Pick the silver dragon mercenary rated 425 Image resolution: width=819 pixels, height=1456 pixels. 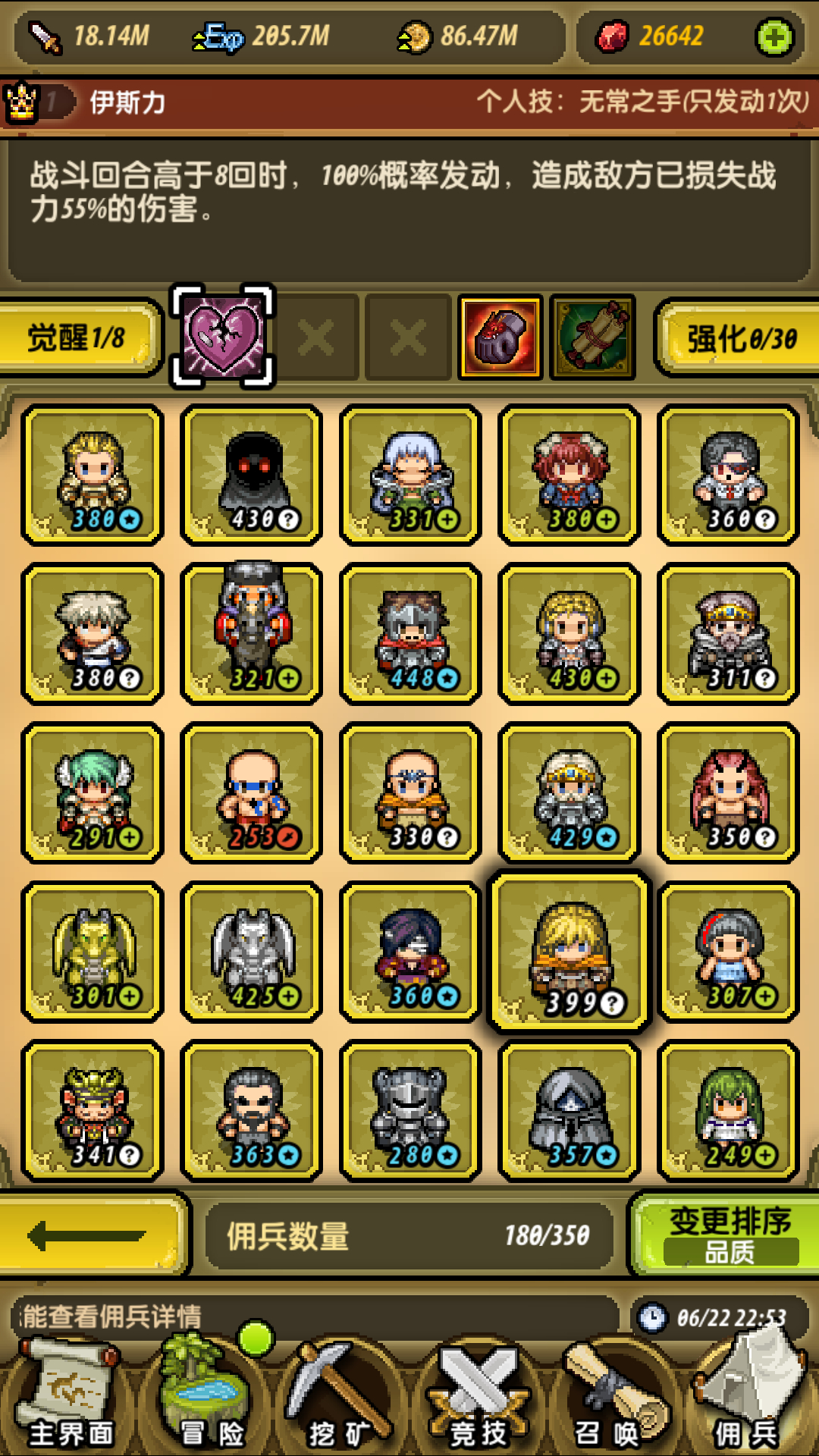tap(252, 952)
